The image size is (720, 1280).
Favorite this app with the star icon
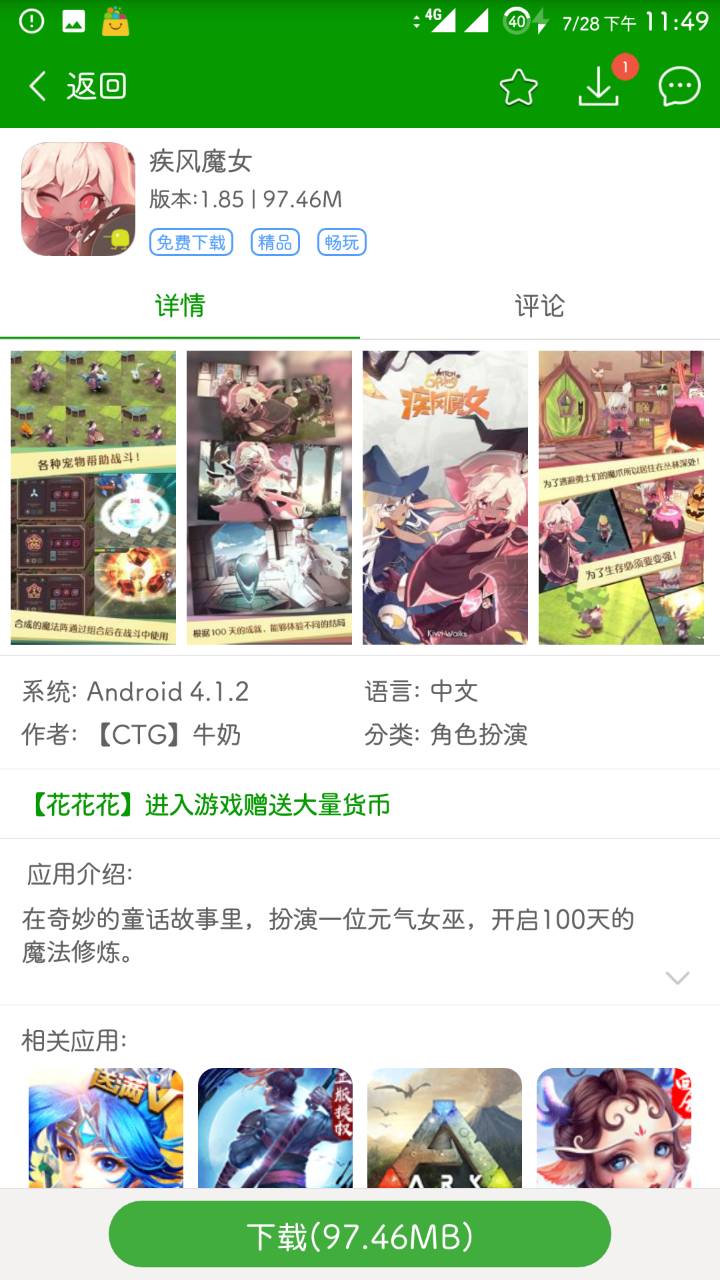click(x=518, y=88)
